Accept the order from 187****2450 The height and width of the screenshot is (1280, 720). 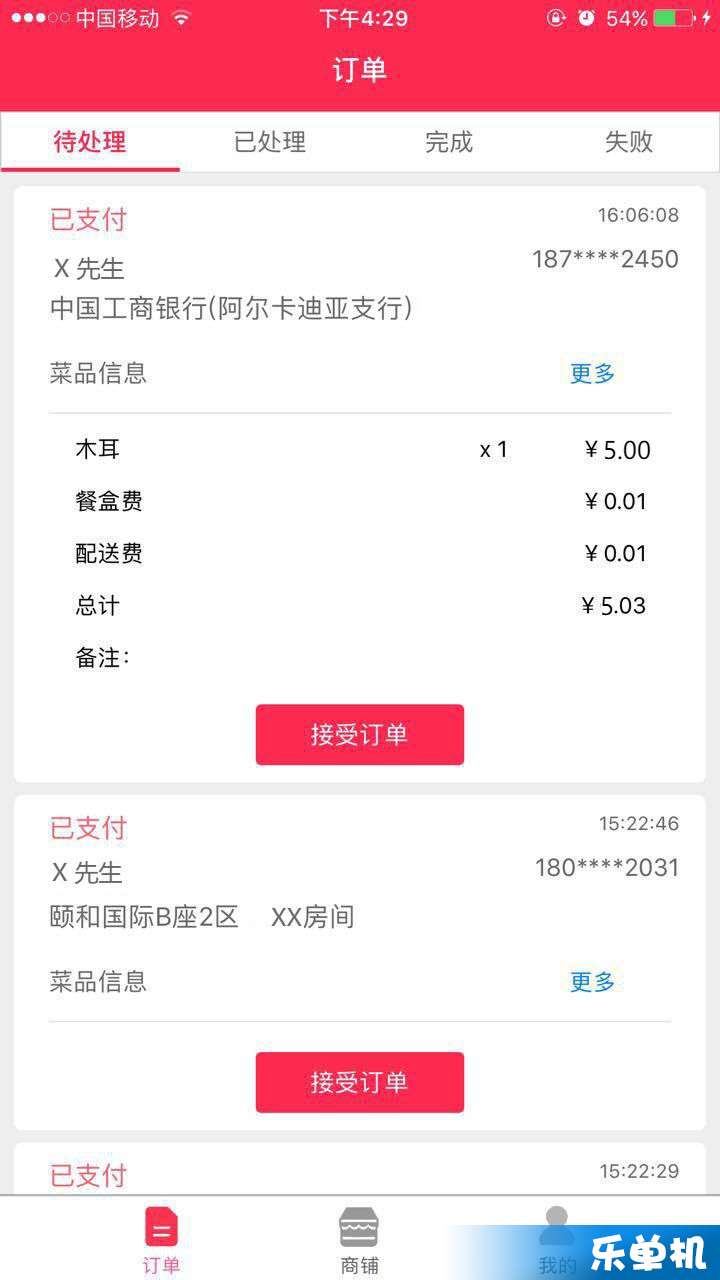[x=360, y=735]
